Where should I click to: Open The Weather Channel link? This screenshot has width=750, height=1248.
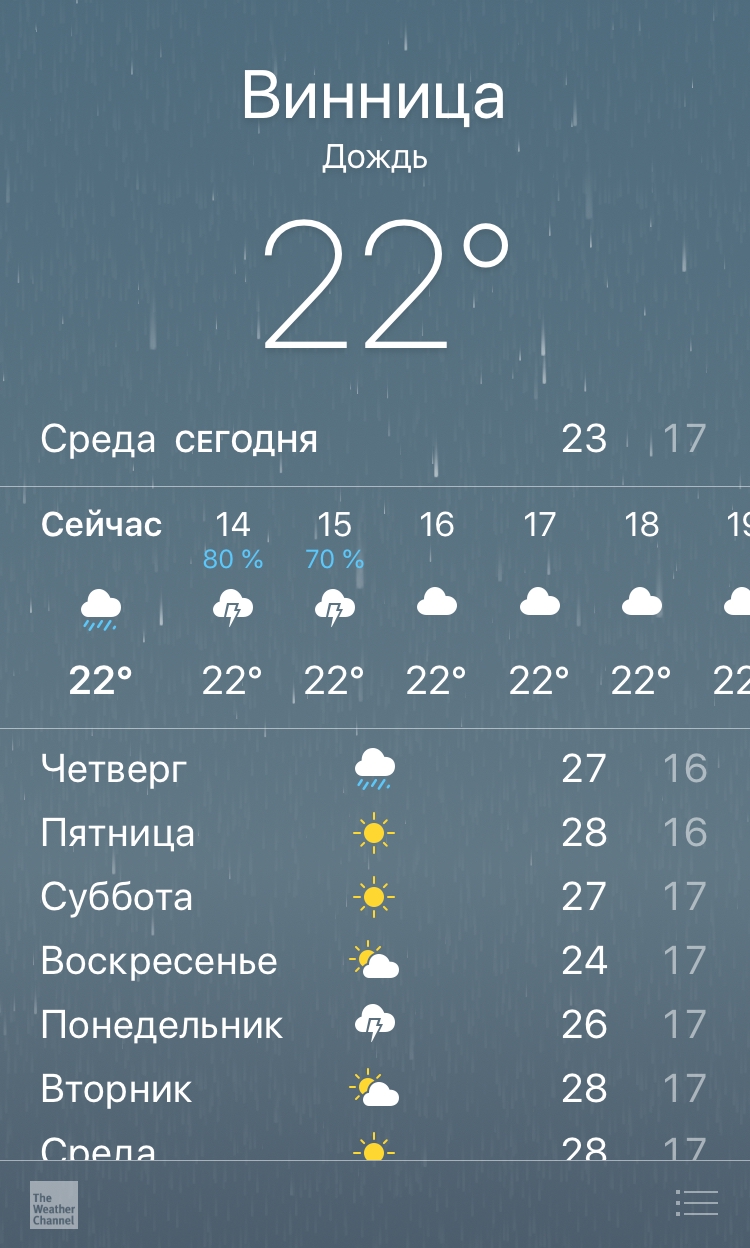tap(53, 1204)
